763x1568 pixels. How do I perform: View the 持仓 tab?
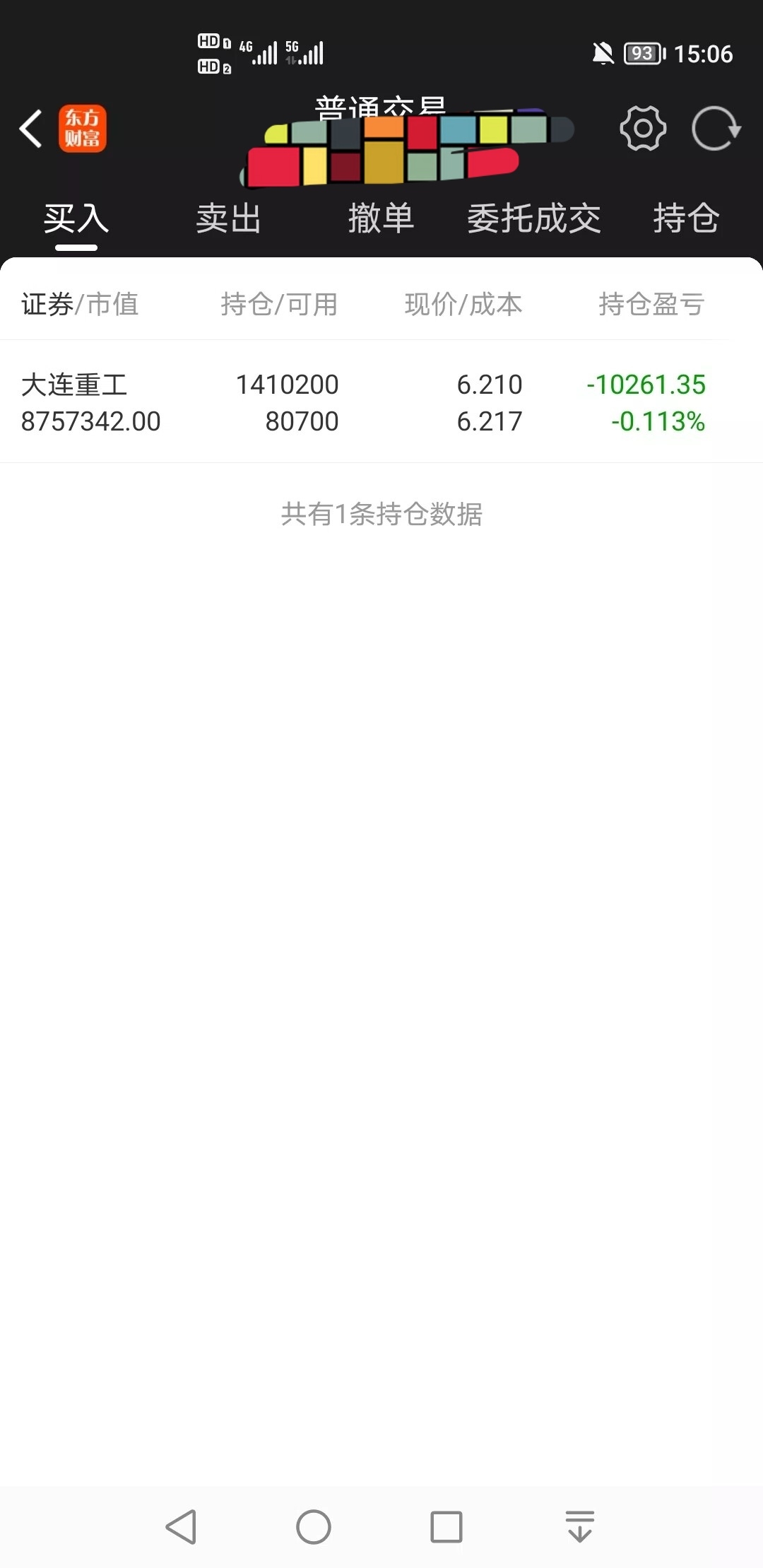(686, 218)
